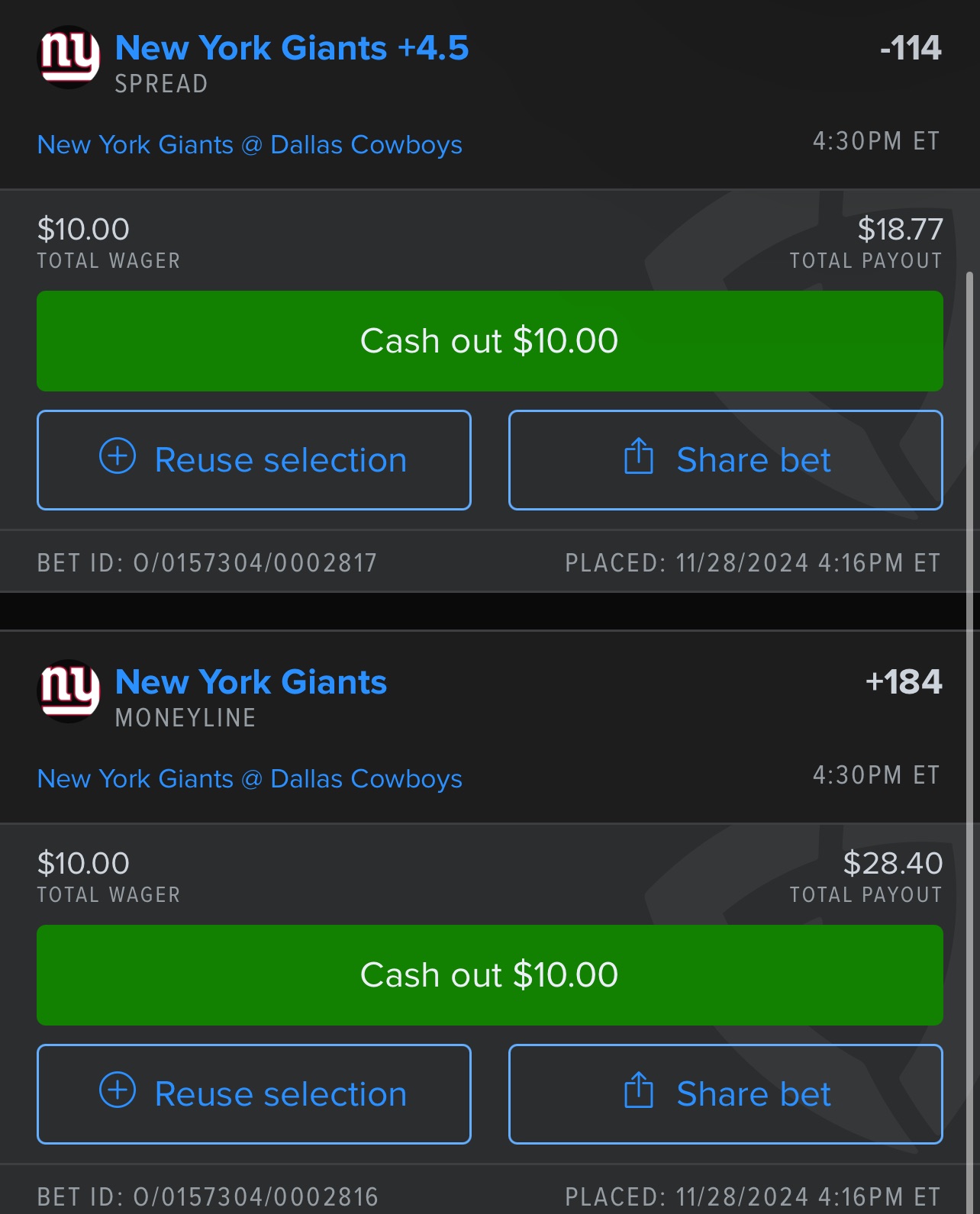Cash out the Giants +4.5 spread bet
The width and height of the screenshot is (980, 1214).
click(489, 341)
